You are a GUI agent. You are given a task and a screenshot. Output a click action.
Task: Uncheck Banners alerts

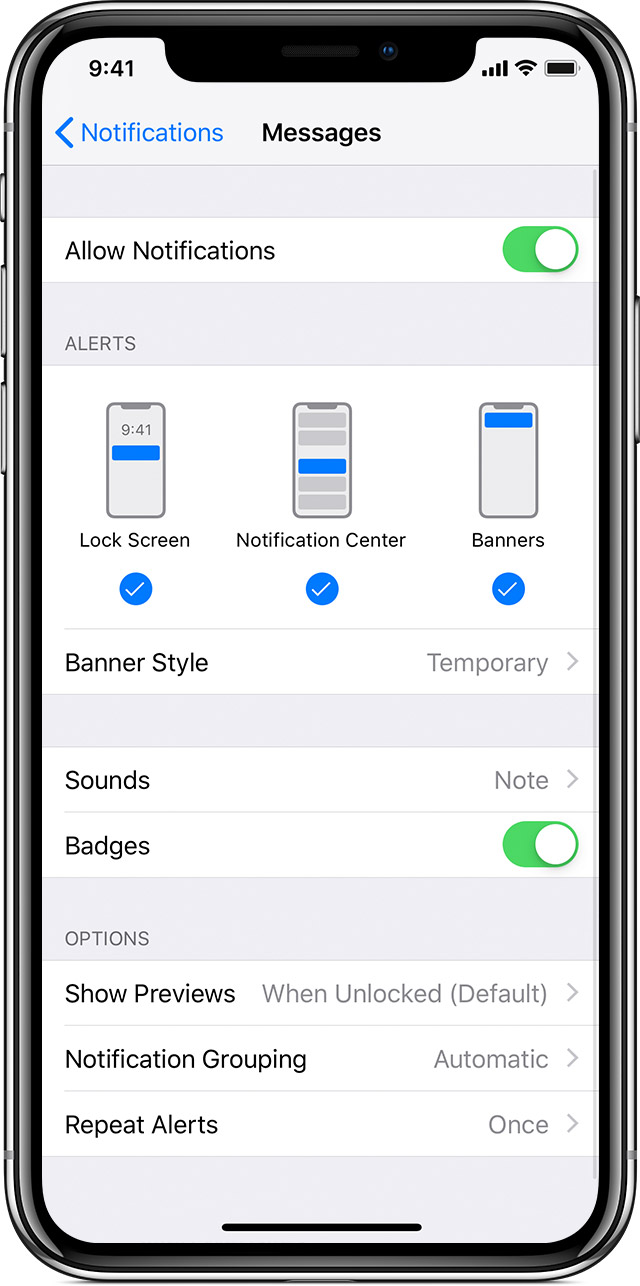pyautogui.click(x=508, y=590)
